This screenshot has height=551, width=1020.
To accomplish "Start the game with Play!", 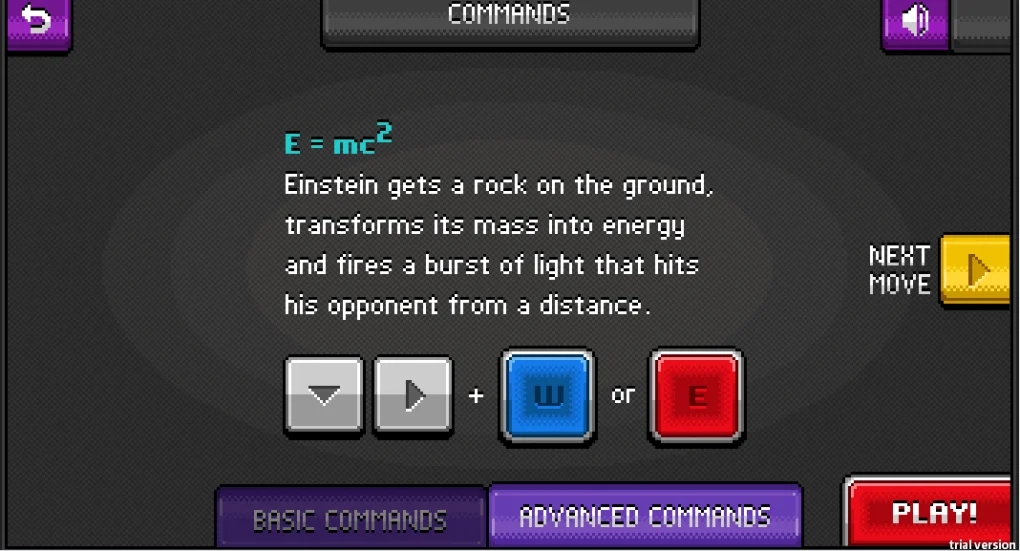I will pyautogui.click(x=933, y=513).
